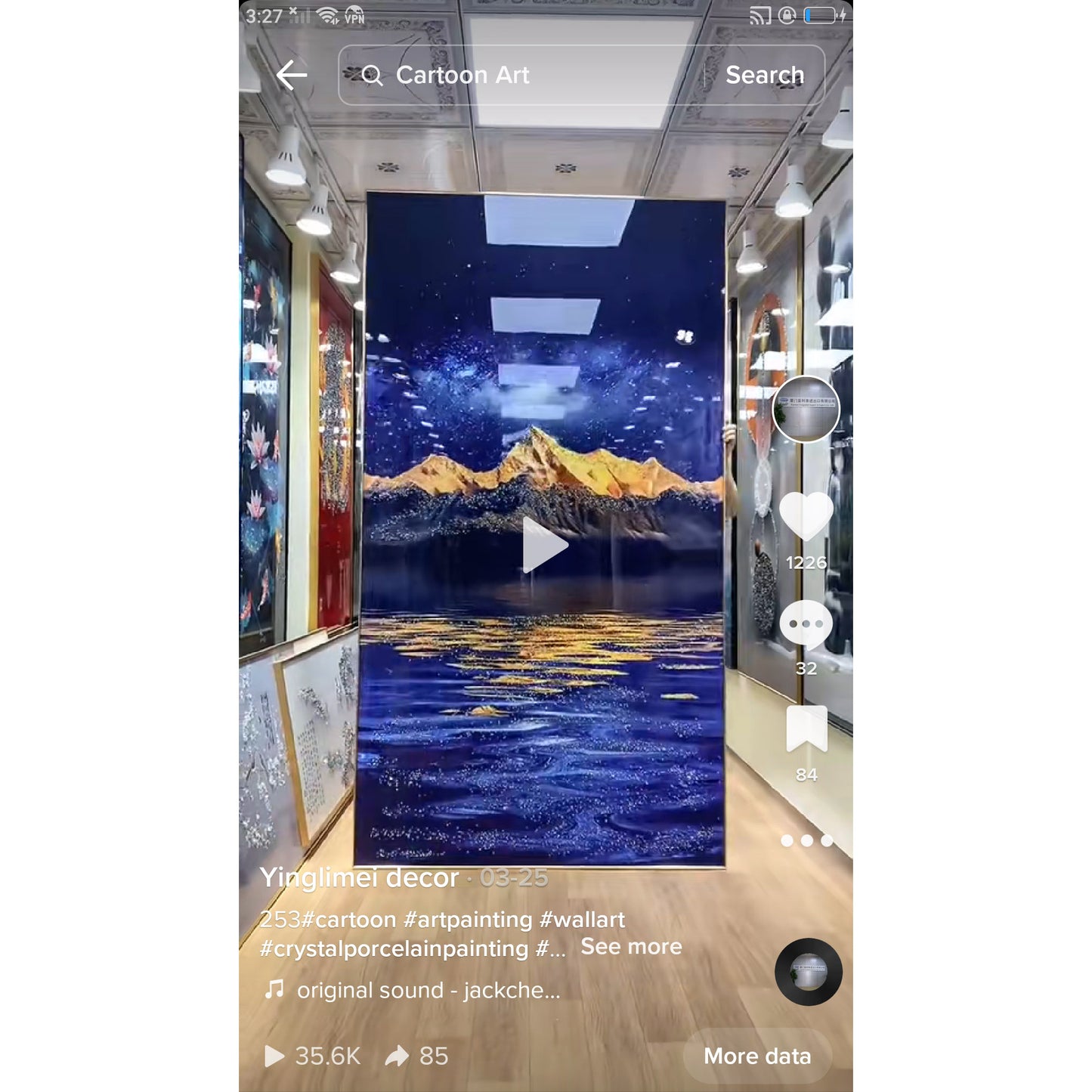The height and width of the screenshot is (1092, 1092).
Task: Go back using the arrow icon
Action: 291,75
